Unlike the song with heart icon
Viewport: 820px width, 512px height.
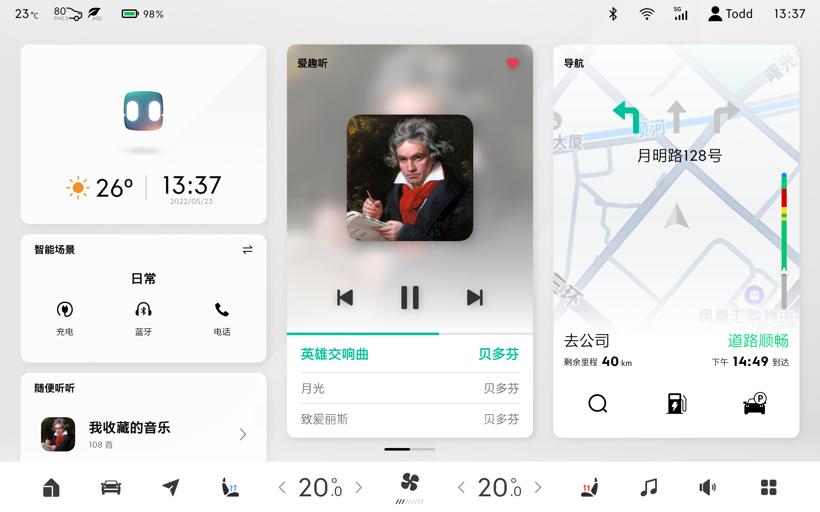point(512,63)
